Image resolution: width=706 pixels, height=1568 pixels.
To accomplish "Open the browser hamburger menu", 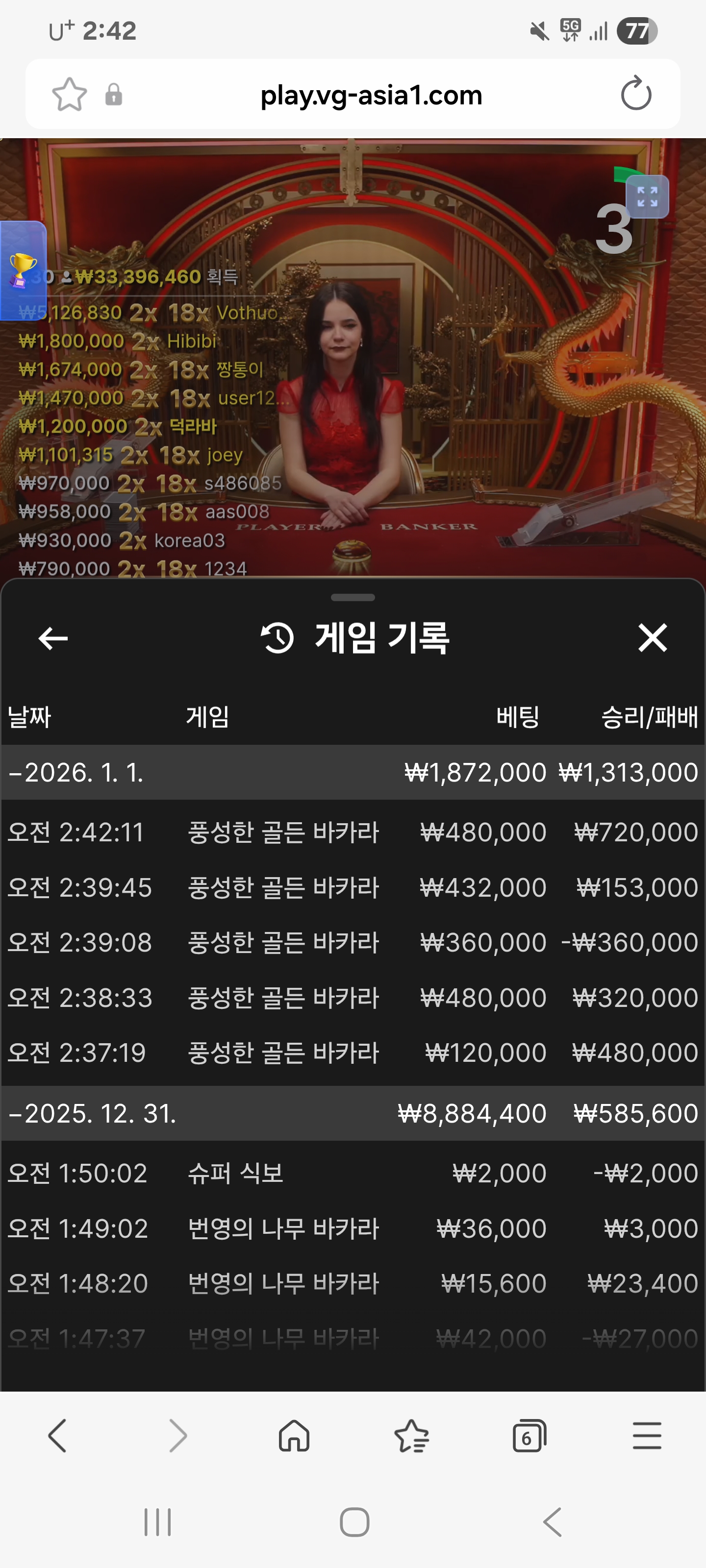I will pos(646,1437).
